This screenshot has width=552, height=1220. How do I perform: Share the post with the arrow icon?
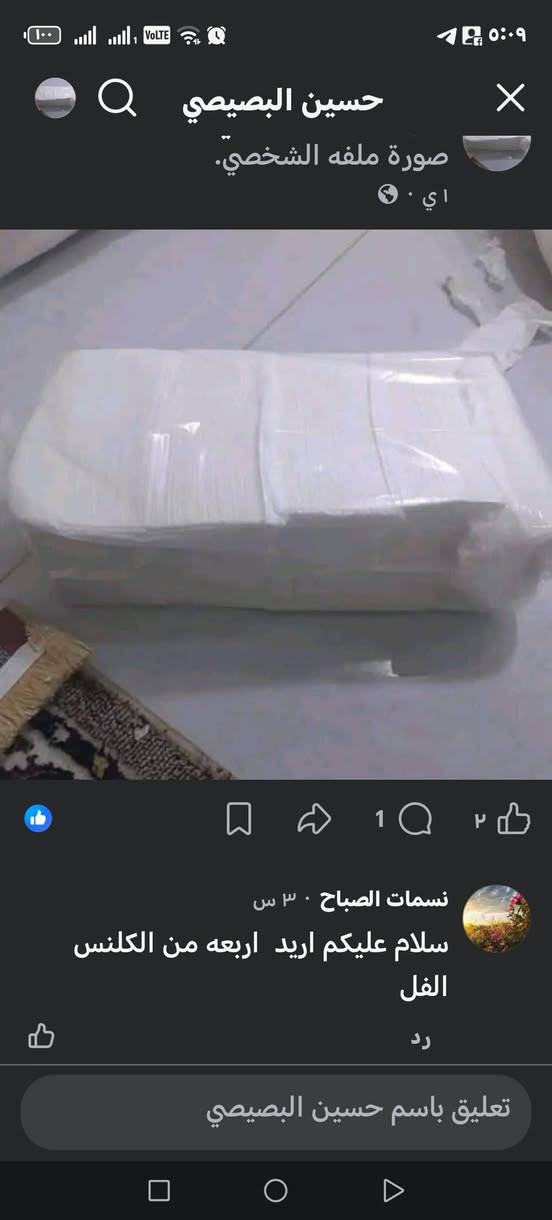tap(314, 821)
